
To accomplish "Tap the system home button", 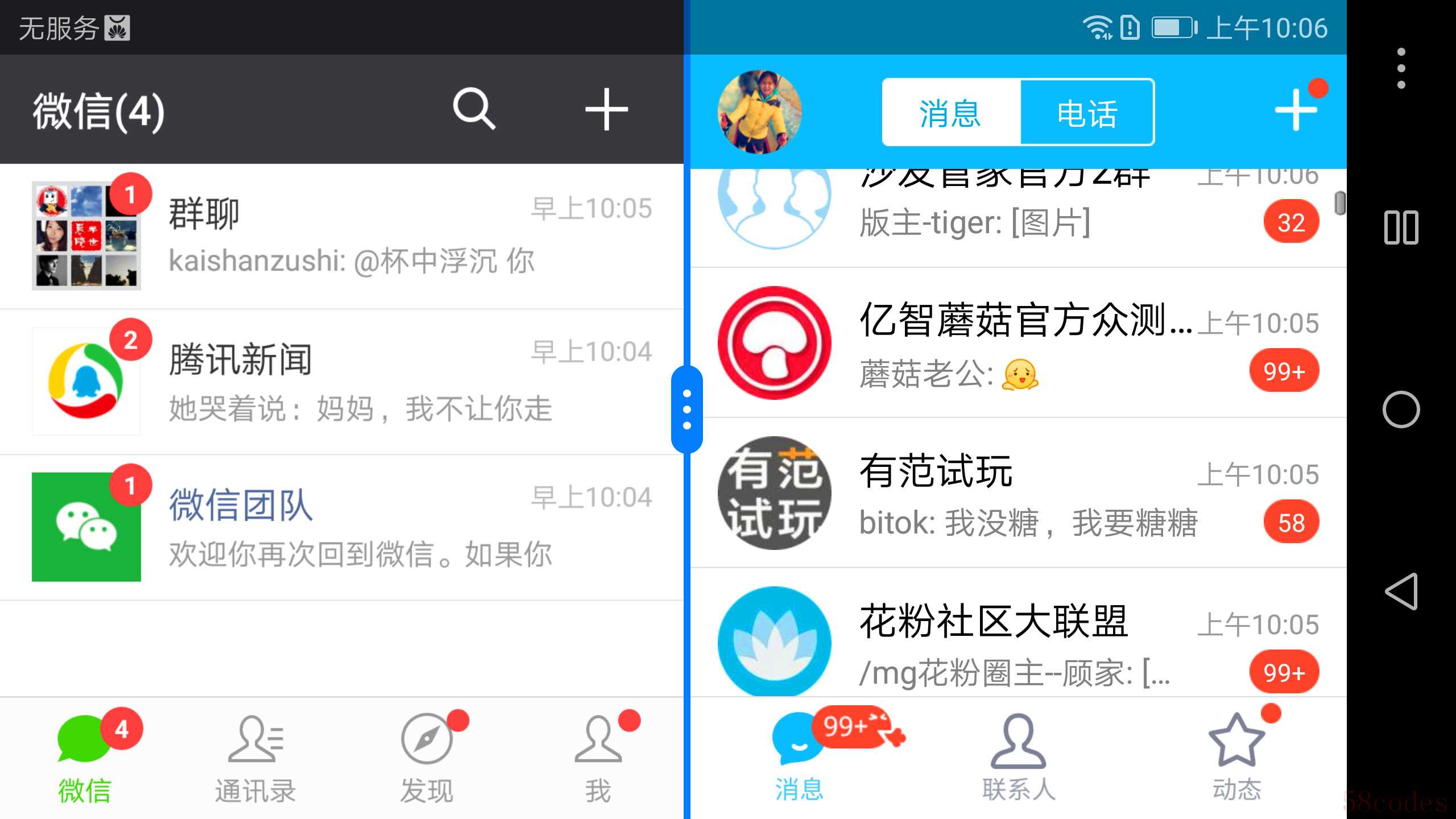I will point(1401,409).
